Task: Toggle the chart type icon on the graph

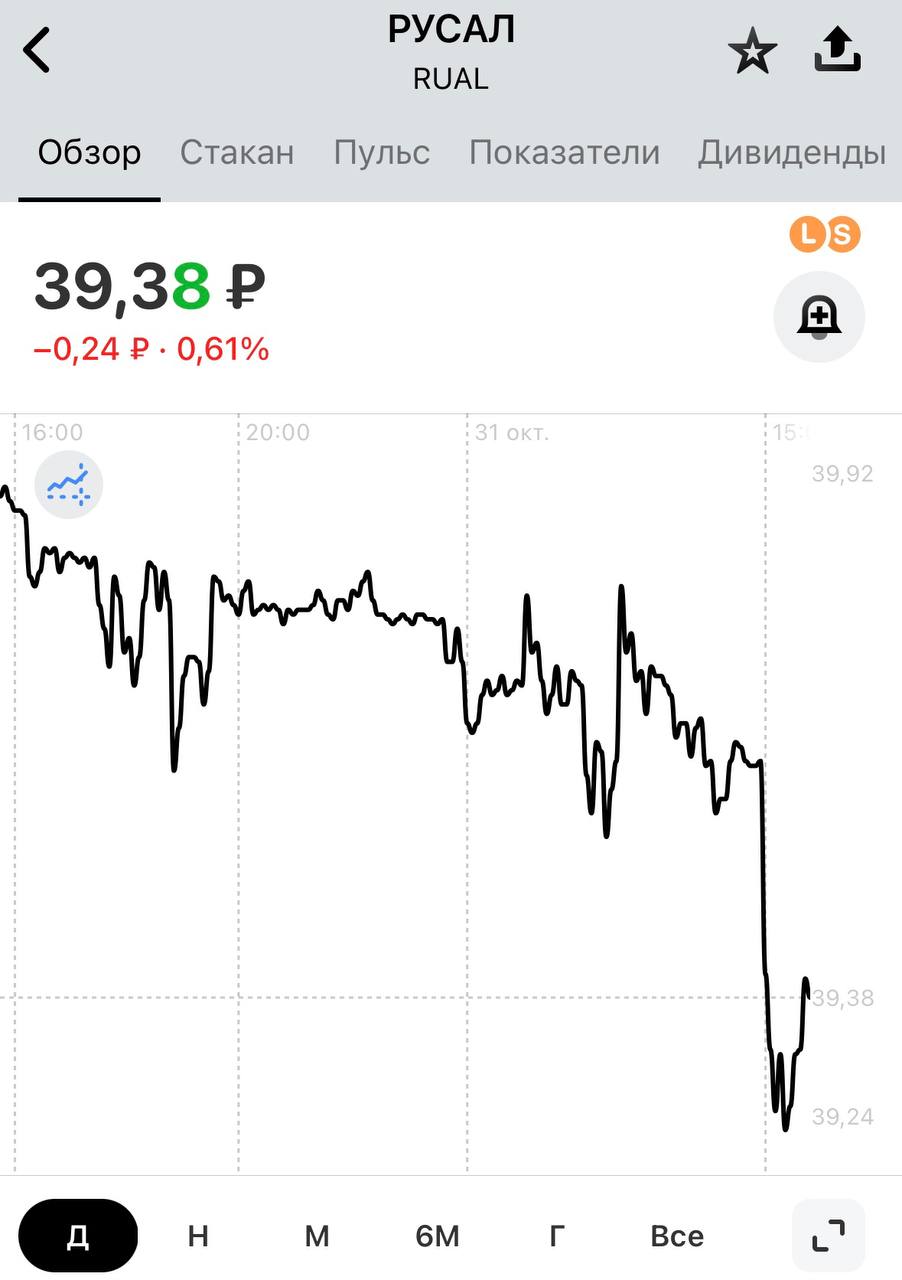Action: click(x=69, y=485)
